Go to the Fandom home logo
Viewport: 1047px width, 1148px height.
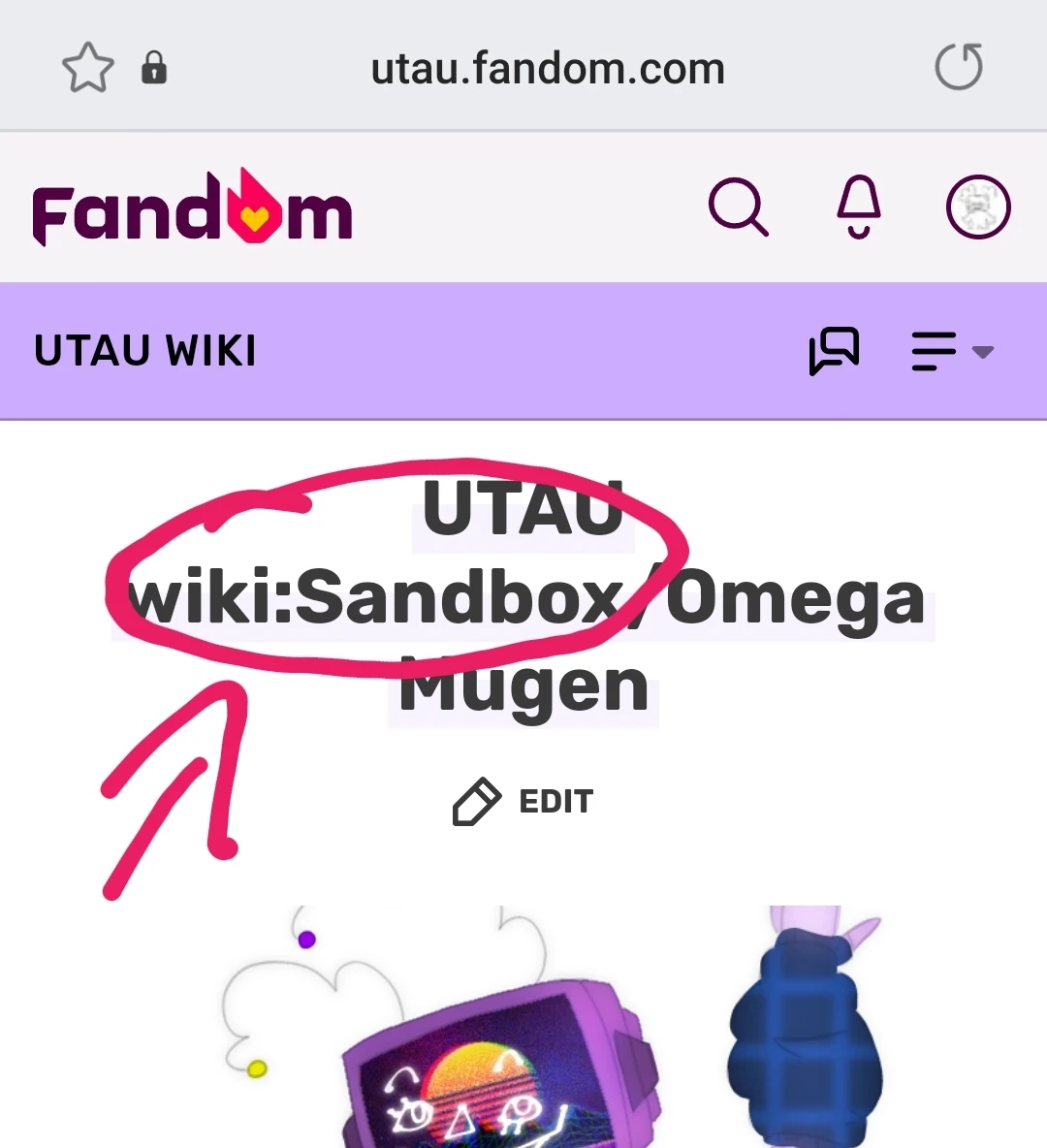[192, 207]
